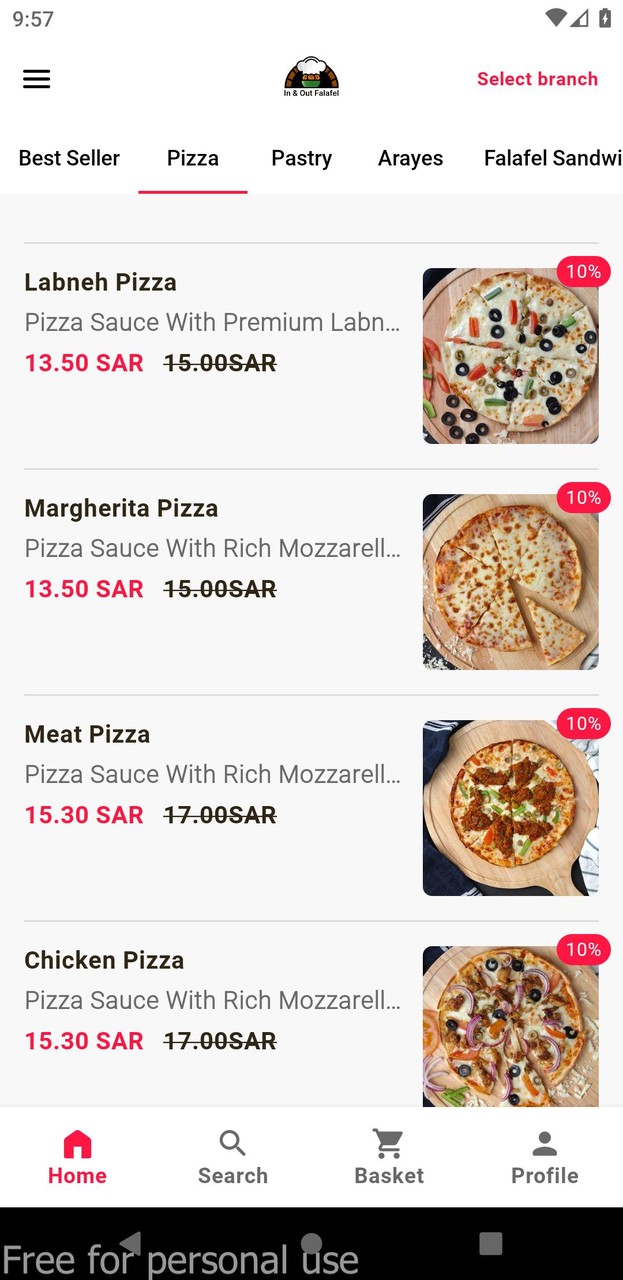
Task: Show the Falafel Sandwich category
Action: (x=552, y=158)
